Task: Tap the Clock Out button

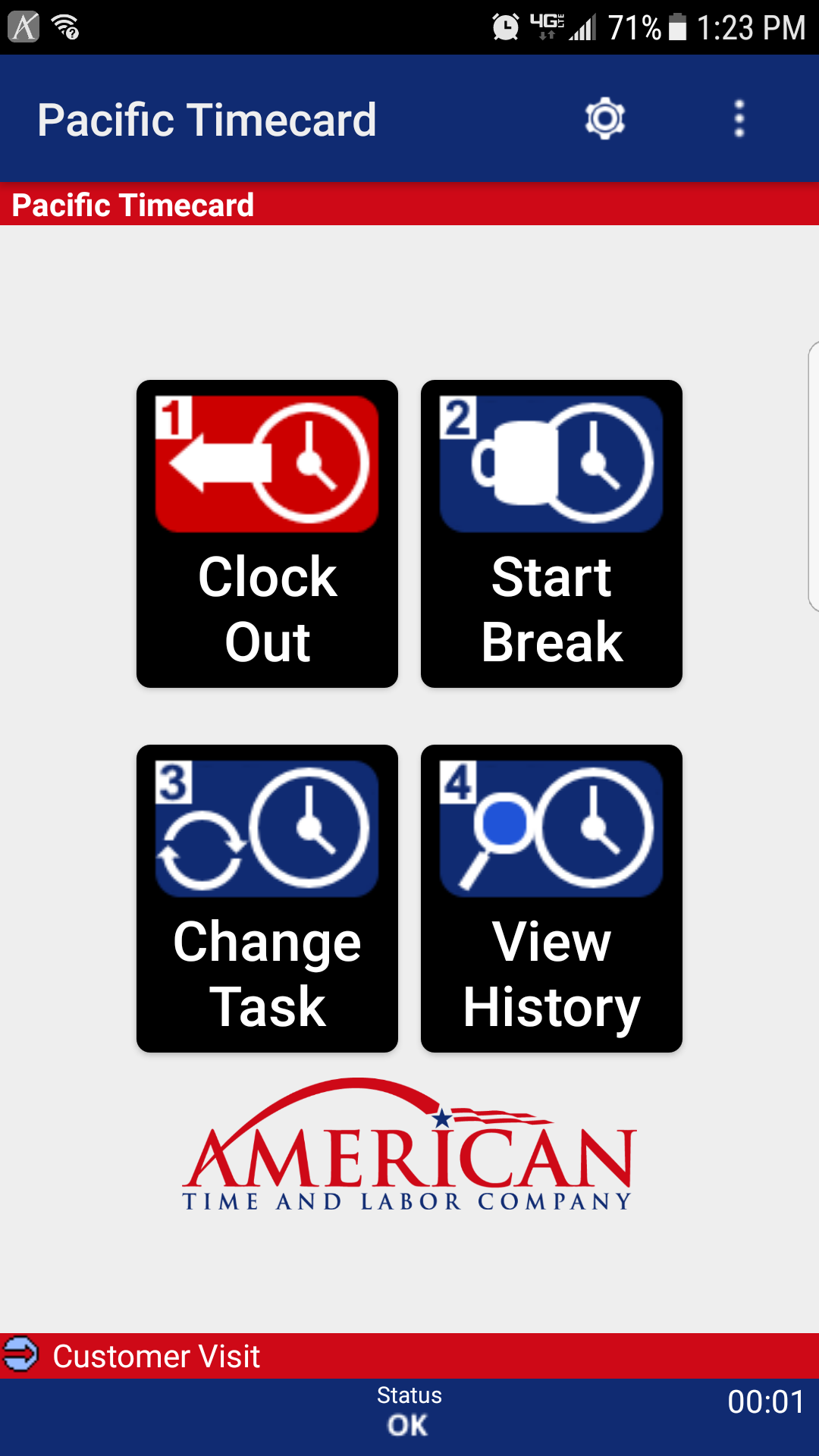Action: click(x=267, y=534)
